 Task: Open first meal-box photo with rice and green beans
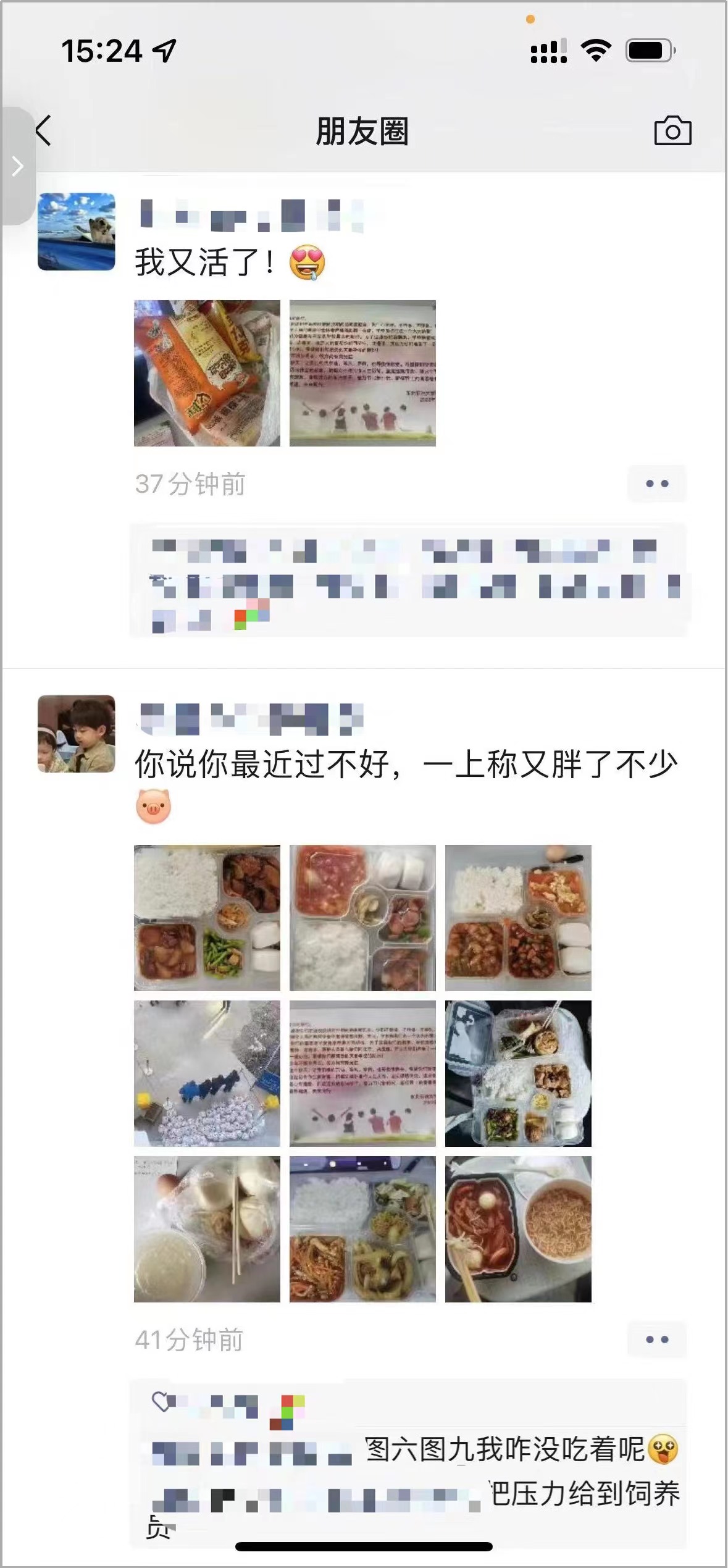[207, 918]
